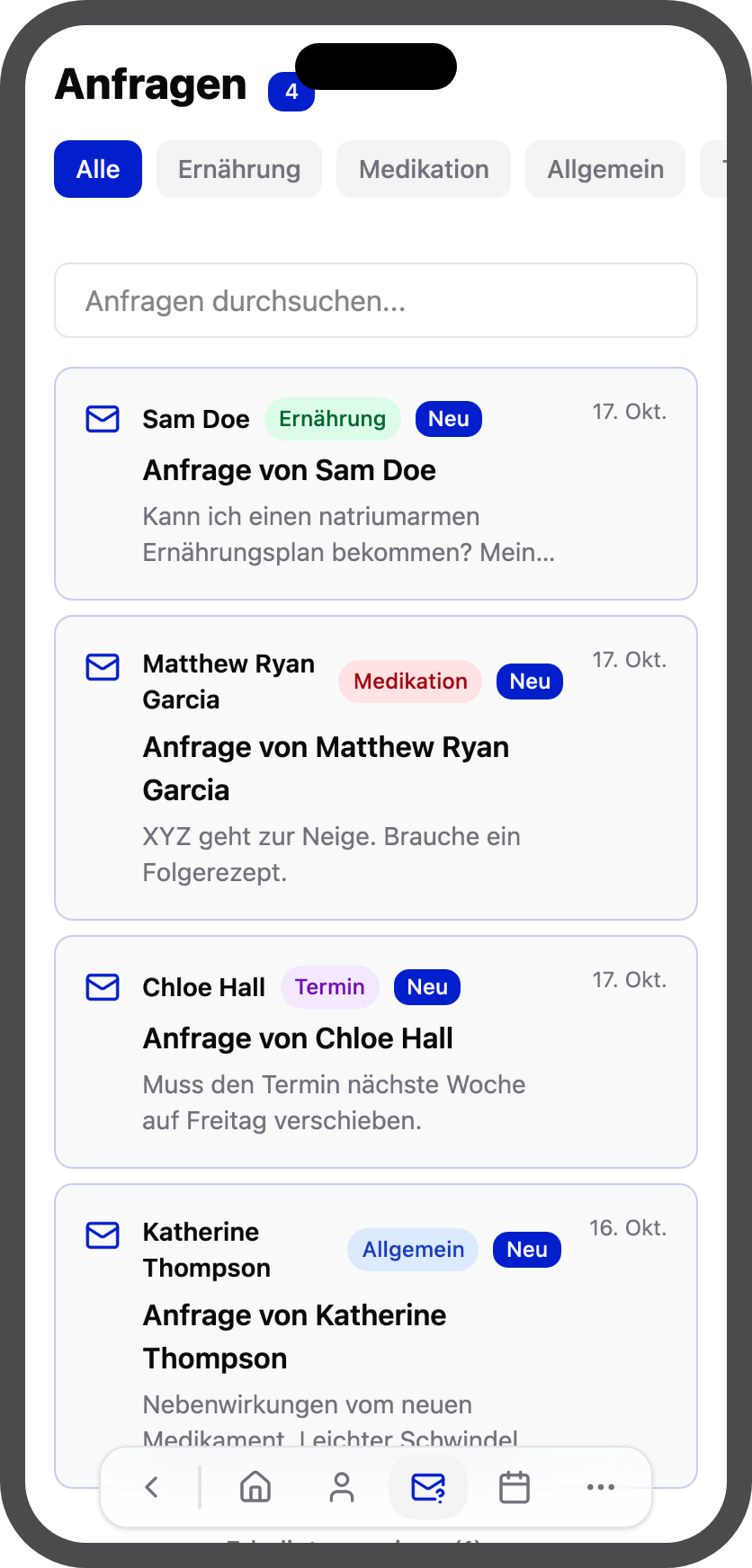752x1568 pixels.
Task: Tap the Anfragen mail icon in navigation
Action: [x=427, y=1486]
